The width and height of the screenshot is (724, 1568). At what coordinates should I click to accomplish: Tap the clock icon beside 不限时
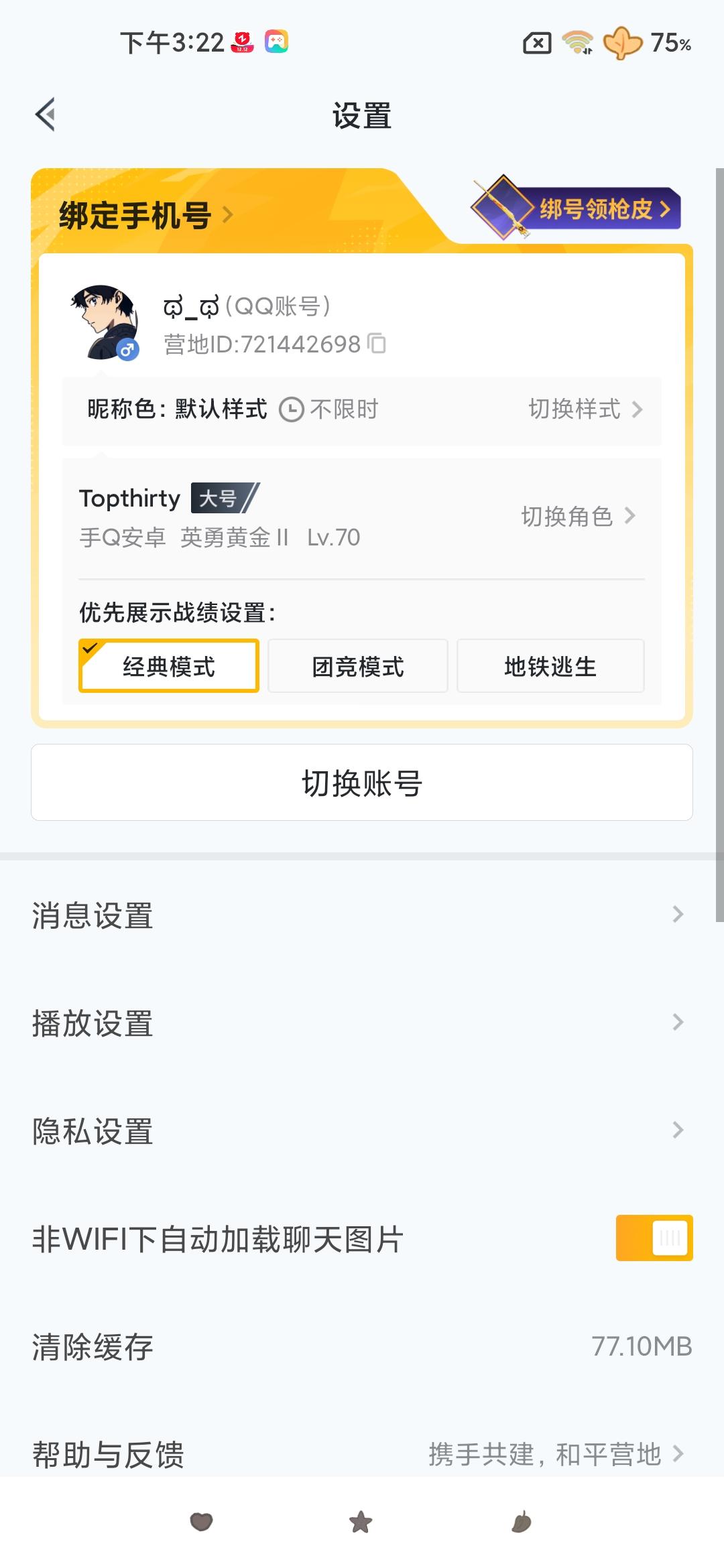[x=292, y=409]
